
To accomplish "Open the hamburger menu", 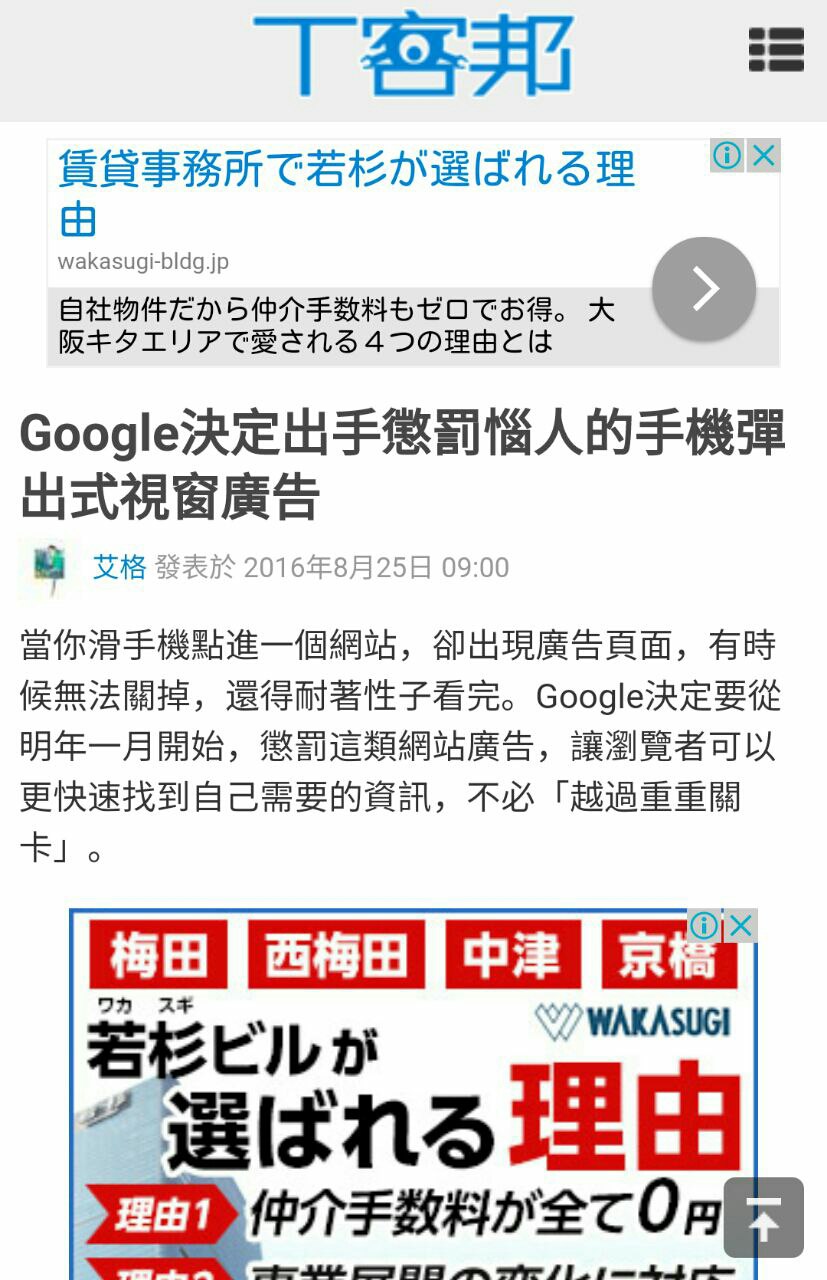I will pos(776,49).
